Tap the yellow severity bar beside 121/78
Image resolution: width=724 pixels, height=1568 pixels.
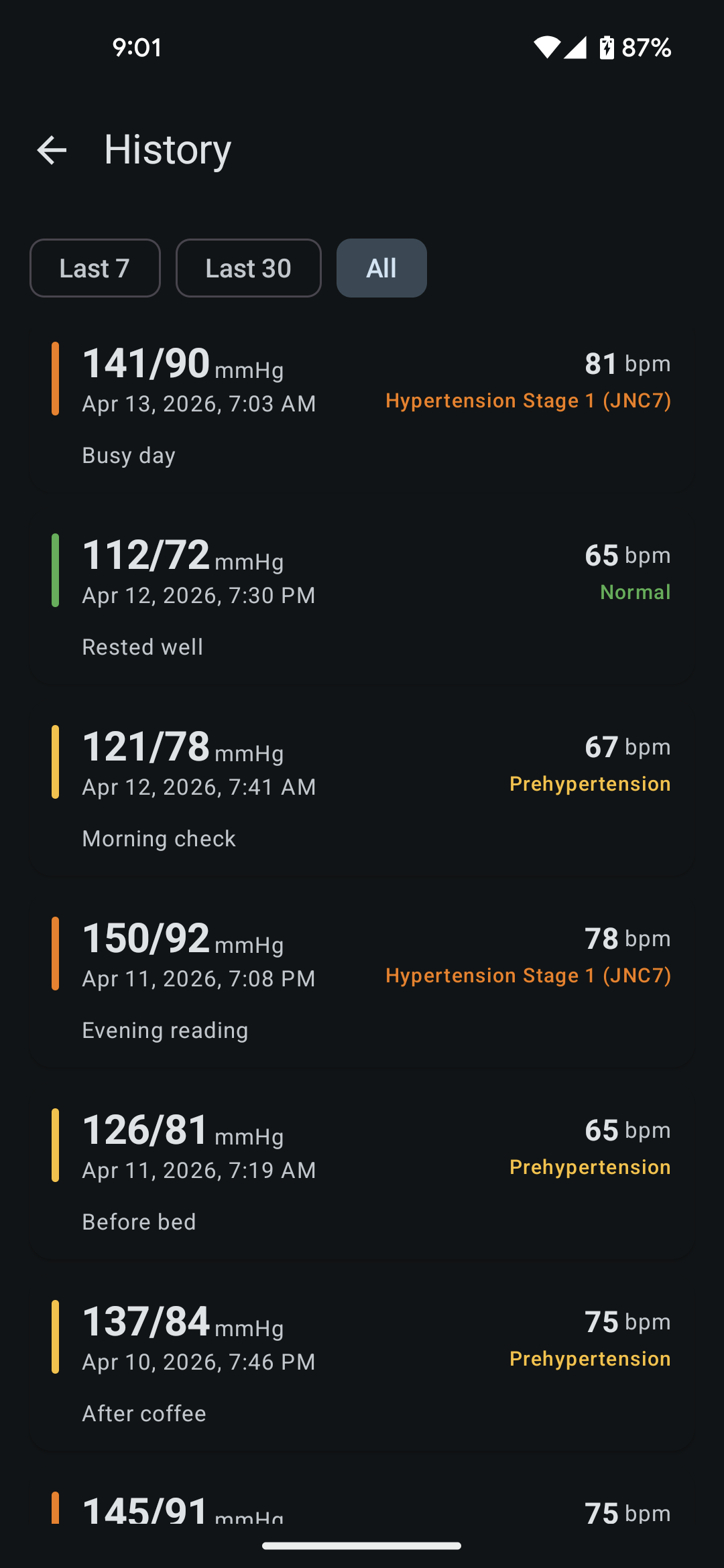coord(56,762)
